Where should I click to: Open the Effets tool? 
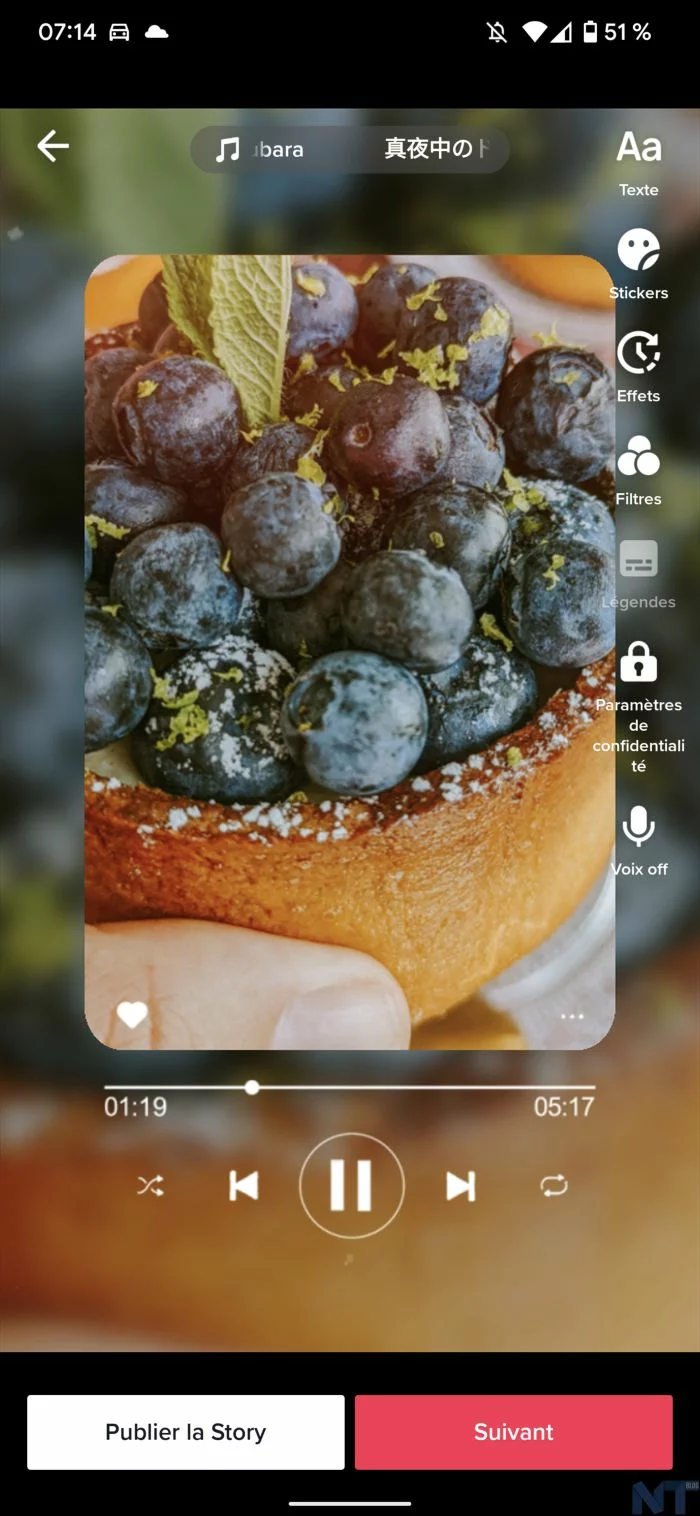click(638, 365)
